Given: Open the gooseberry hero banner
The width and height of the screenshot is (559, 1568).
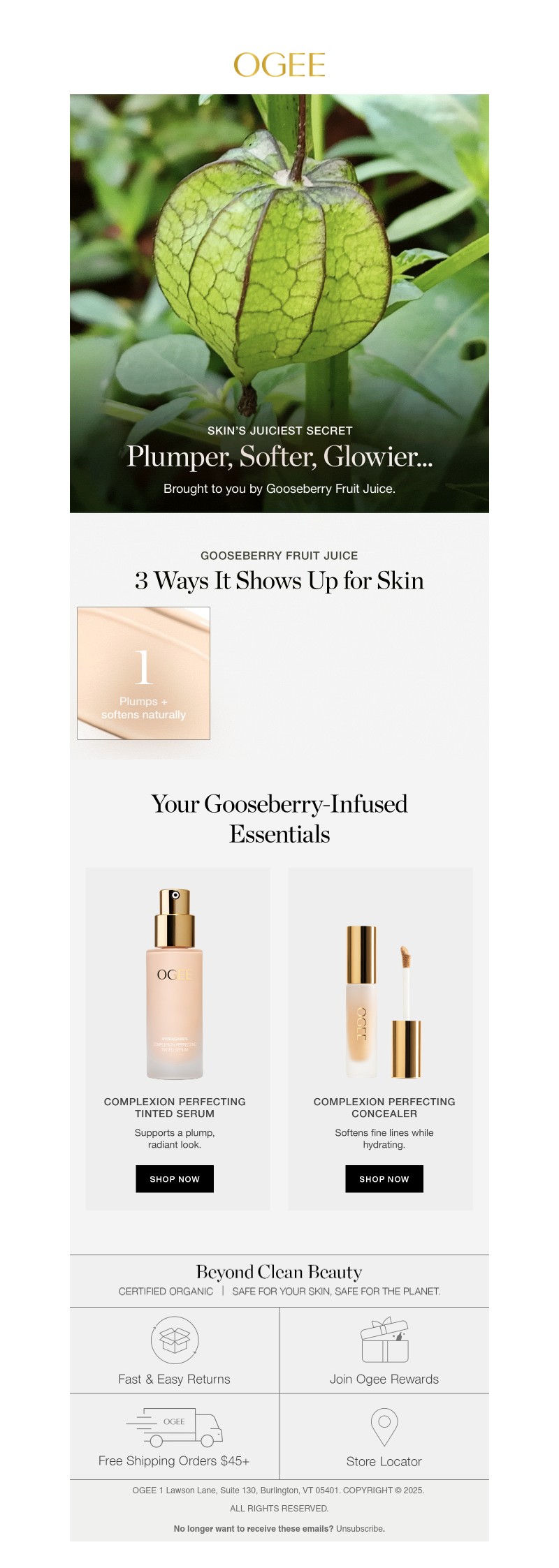Looking at the screenshot, I should click(x=279, y=304).
